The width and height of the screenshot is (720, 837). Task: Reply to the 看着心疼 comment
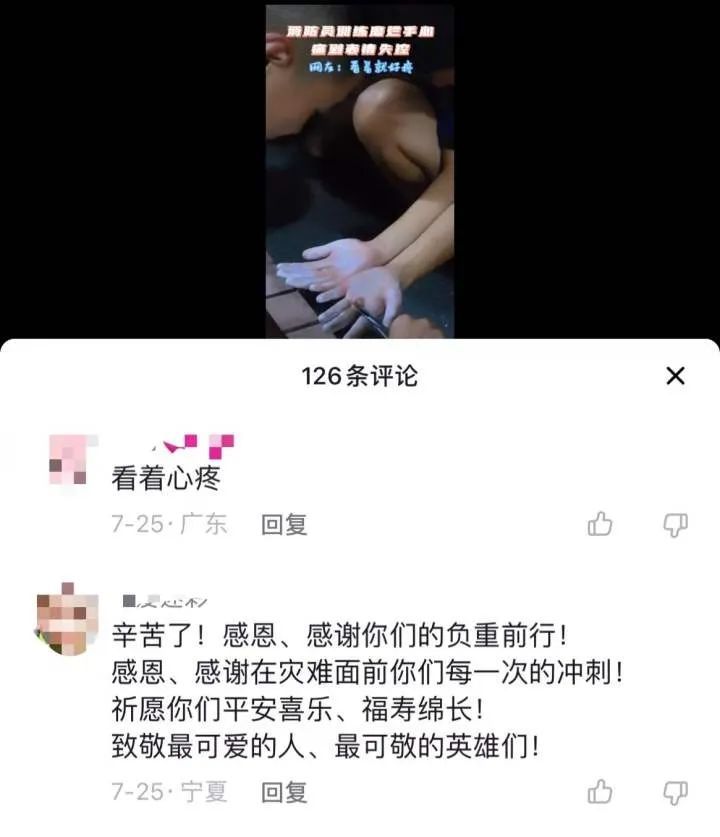tap(284, 524)
